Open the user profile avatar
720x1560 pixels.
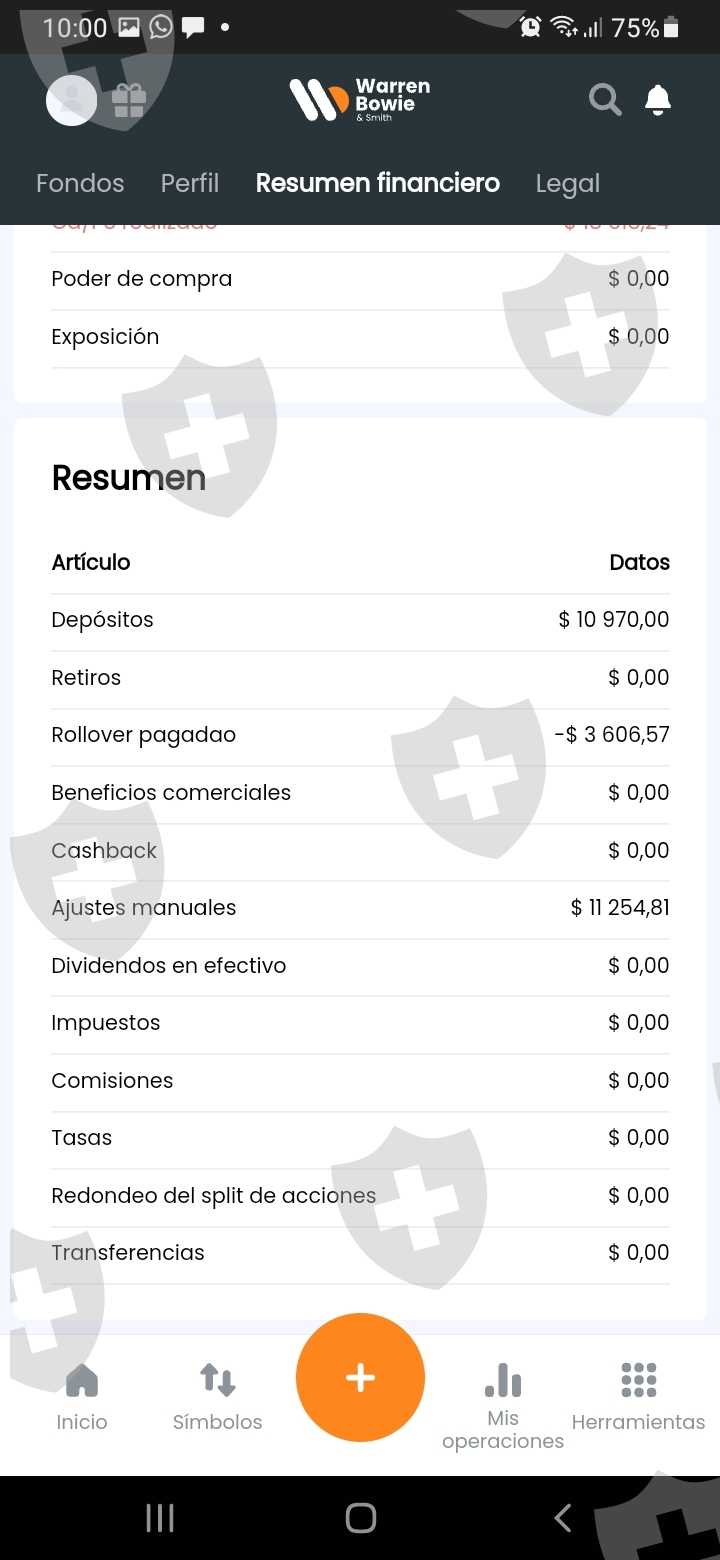tap(71, 100)
